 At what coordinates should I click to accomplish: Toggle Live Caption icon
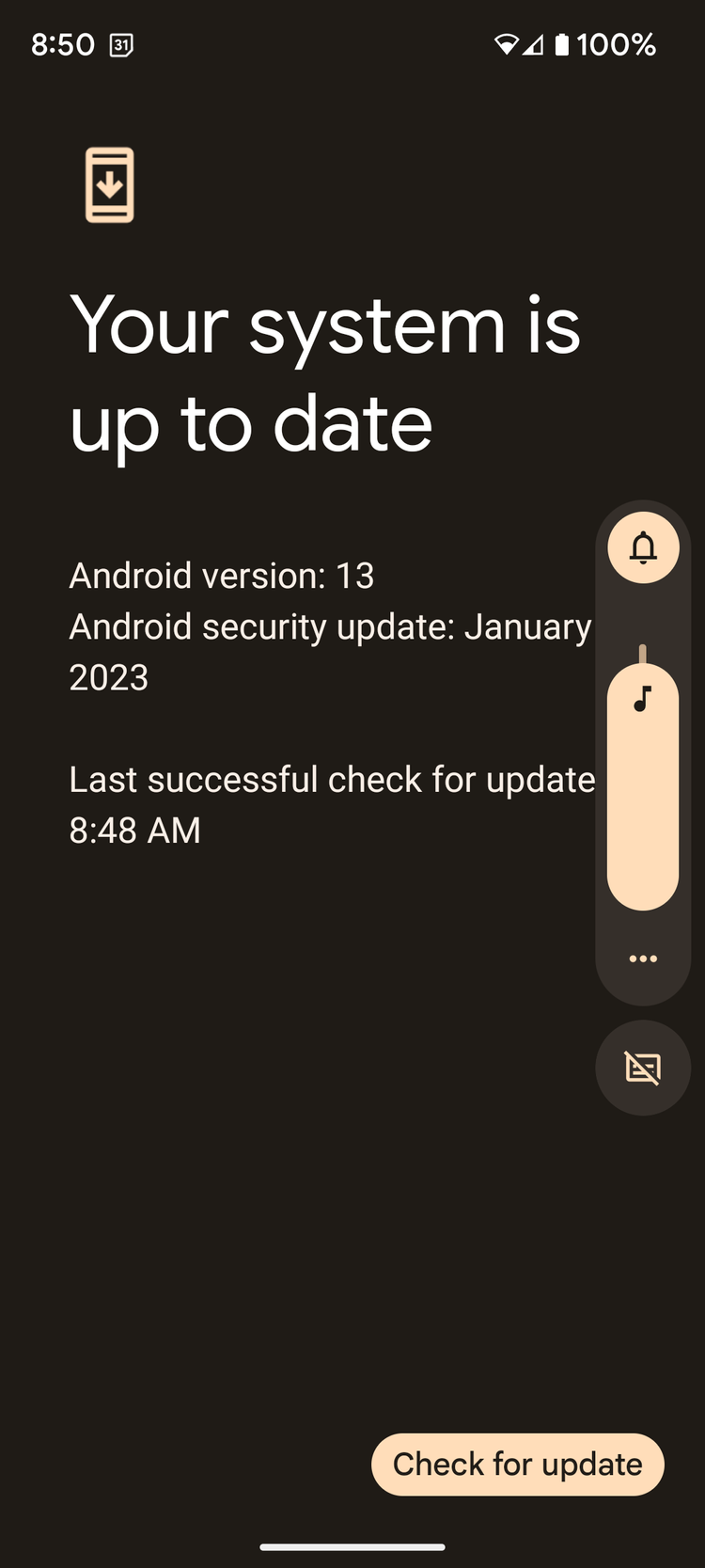coord(643,1068)
